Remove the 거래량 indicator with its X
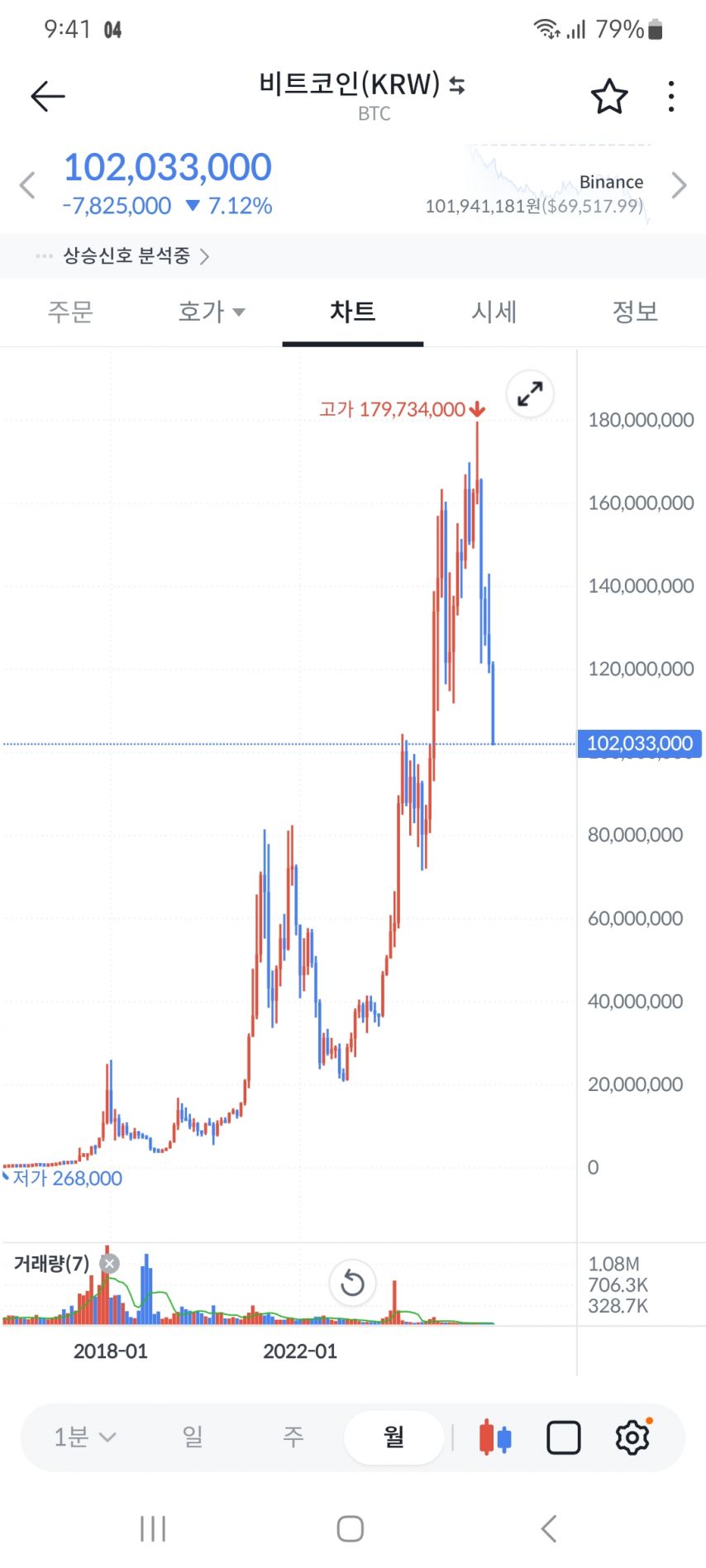 (x=109, y=1263)
